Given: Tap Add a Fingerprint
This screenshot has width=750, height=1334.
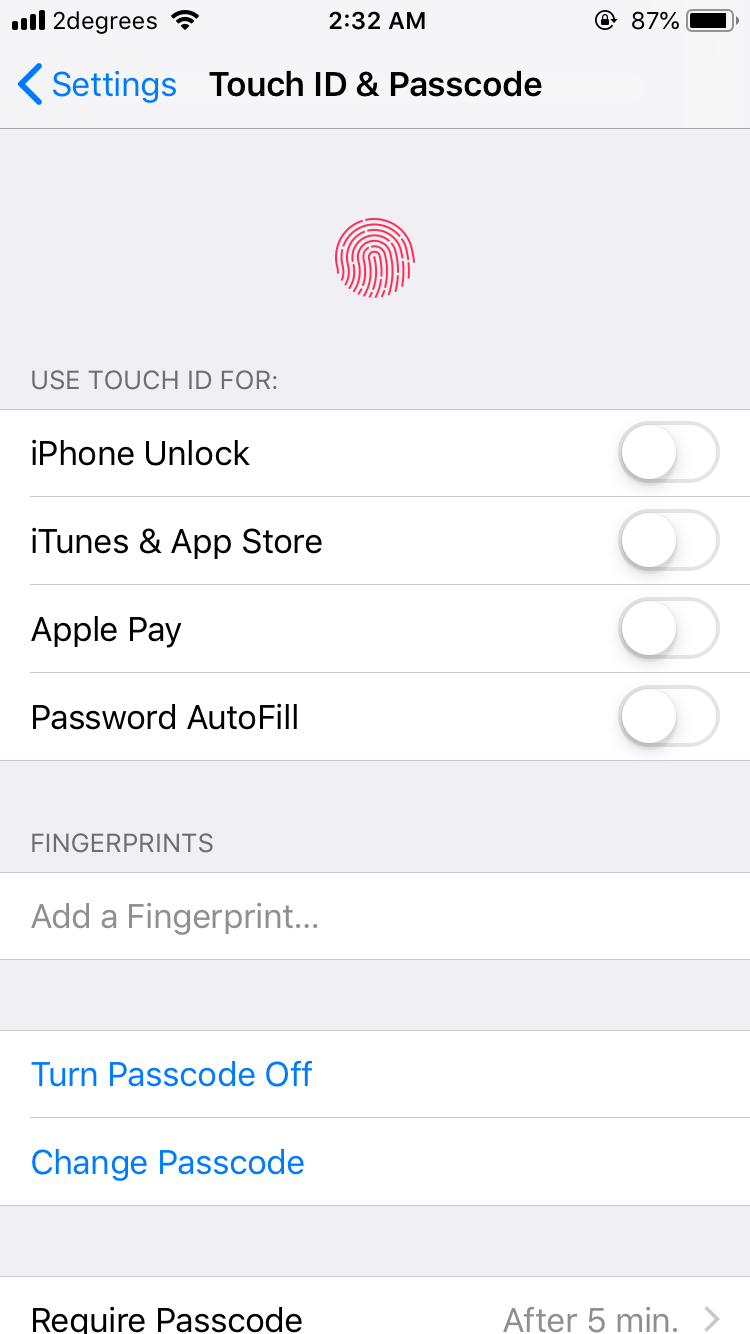Looking at the screenshot, I should click(x=375, y=916).
